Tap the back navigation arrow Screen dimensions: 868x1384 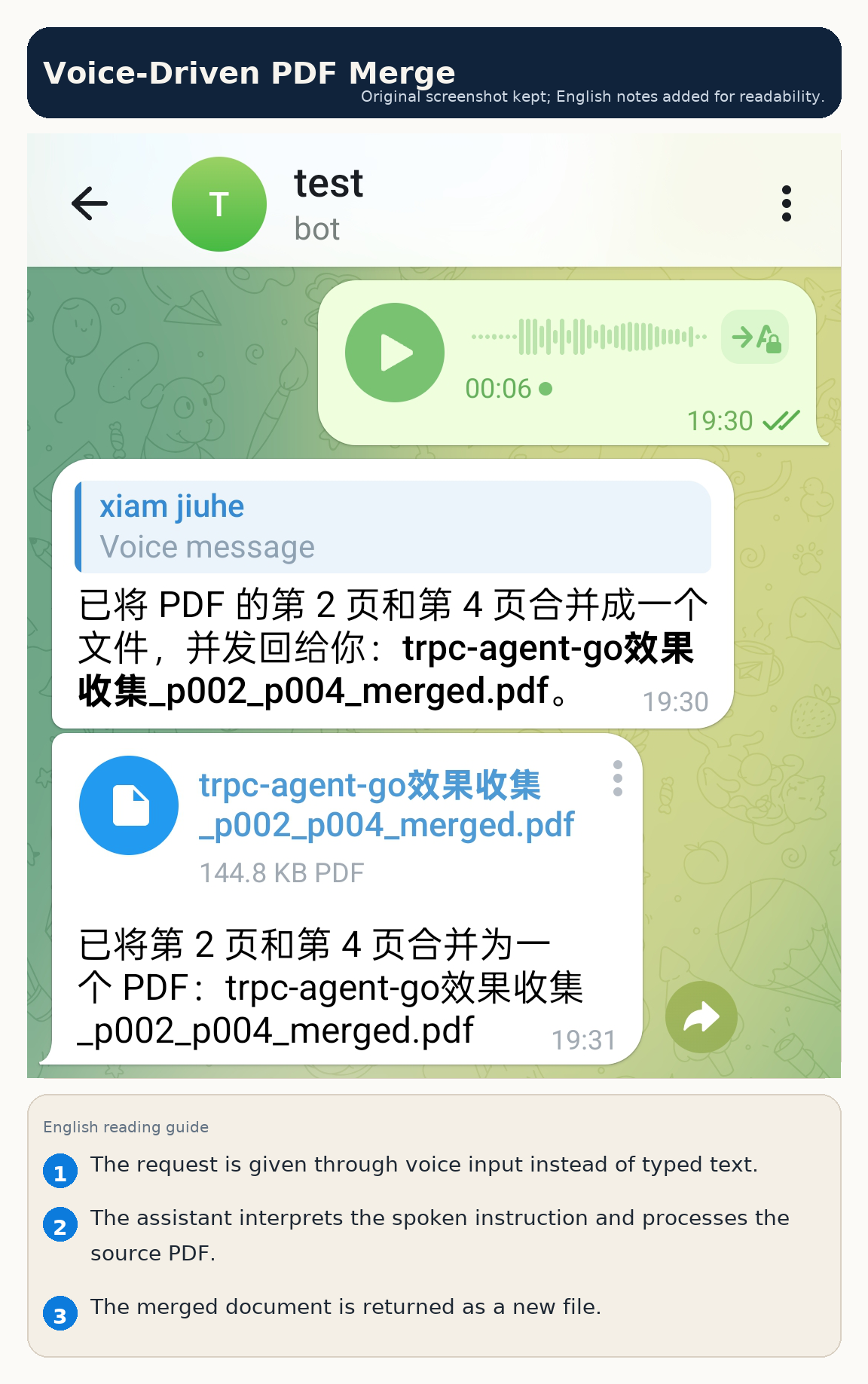pos(88,203)
